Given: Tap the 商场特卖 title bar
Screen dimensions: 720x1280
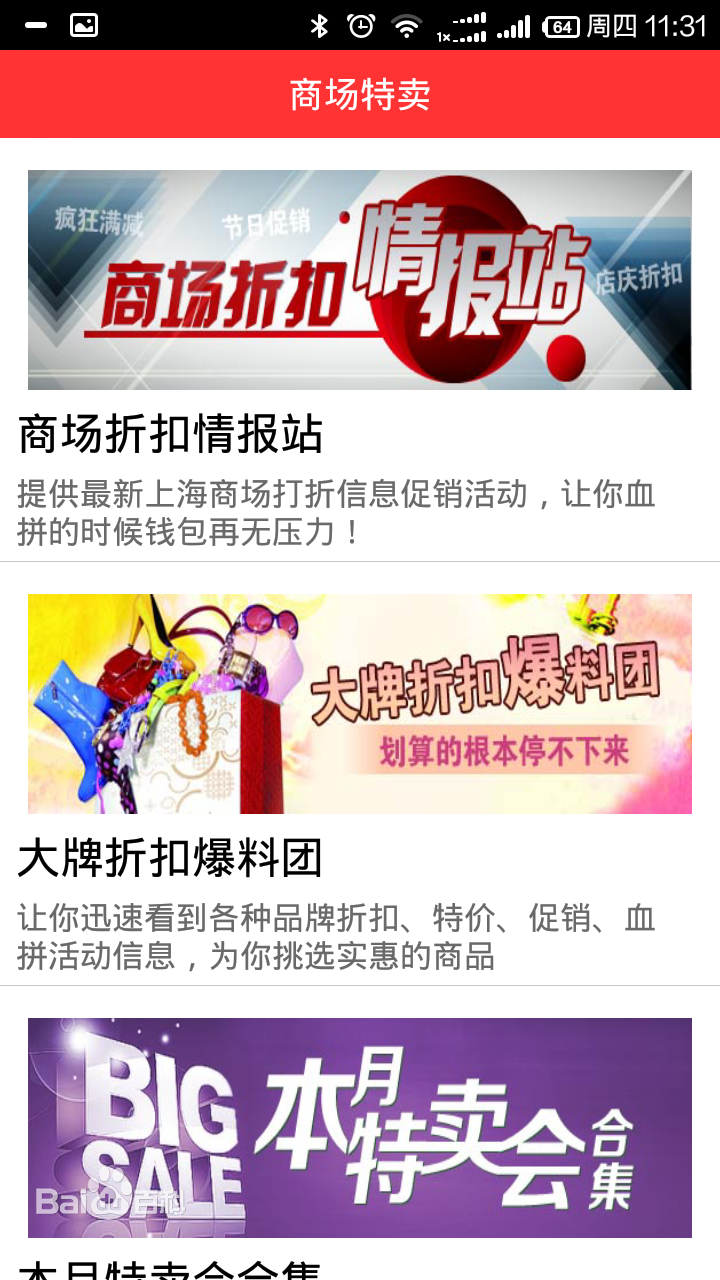Looking at the screenshot, I should click(360, 93).
